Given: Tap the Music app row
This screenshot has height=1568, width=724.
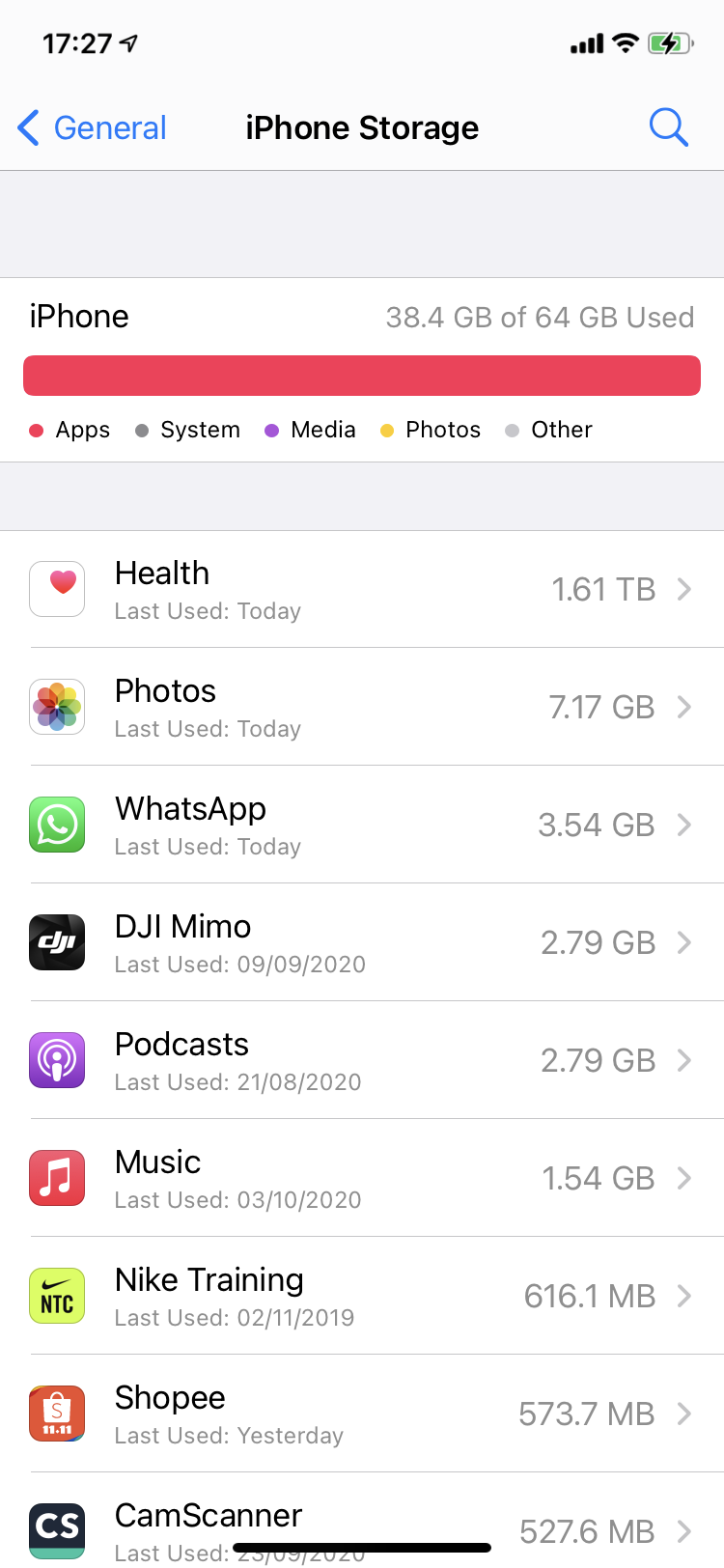Looking at the screenshot, I should point(362,1178).
